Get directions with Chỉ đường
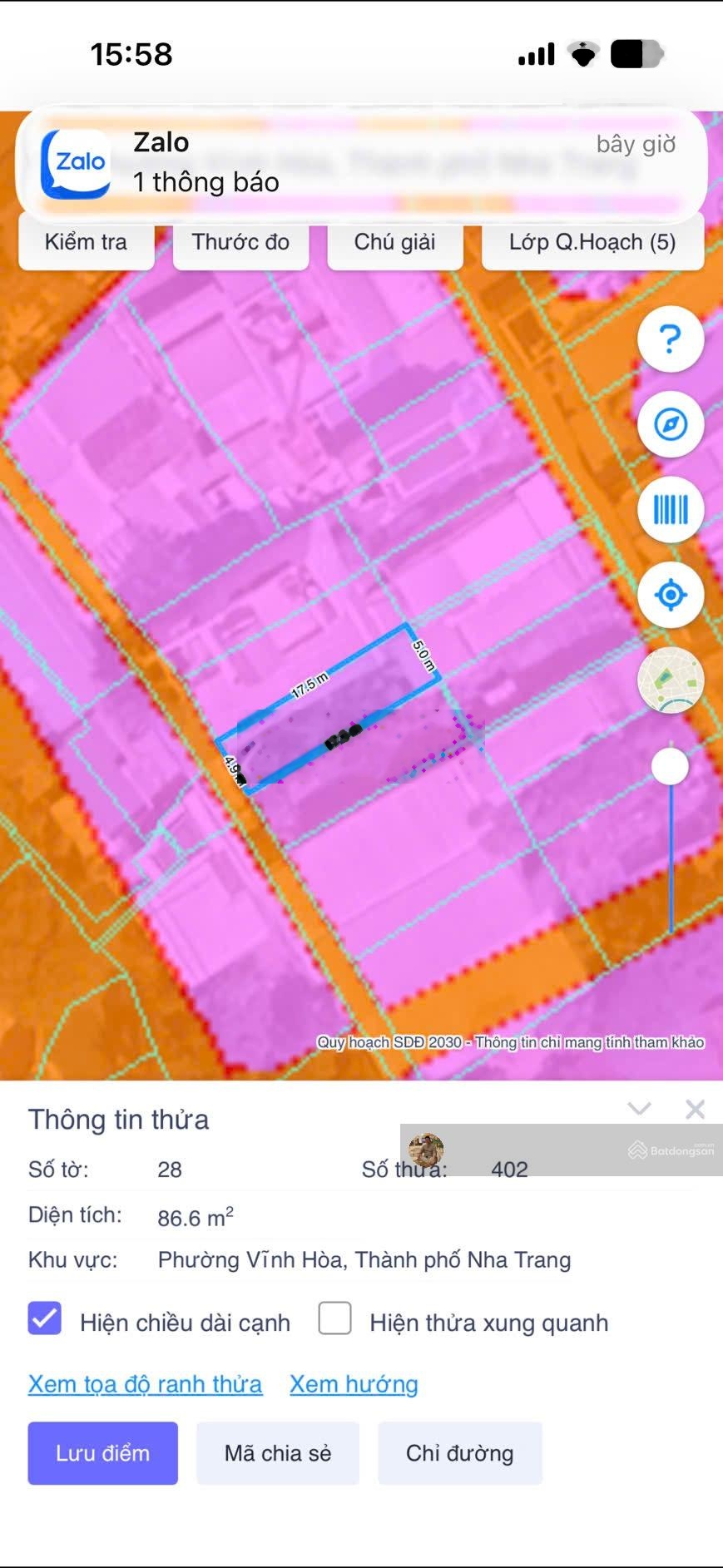The image size is (723, 1568). 460,1453
